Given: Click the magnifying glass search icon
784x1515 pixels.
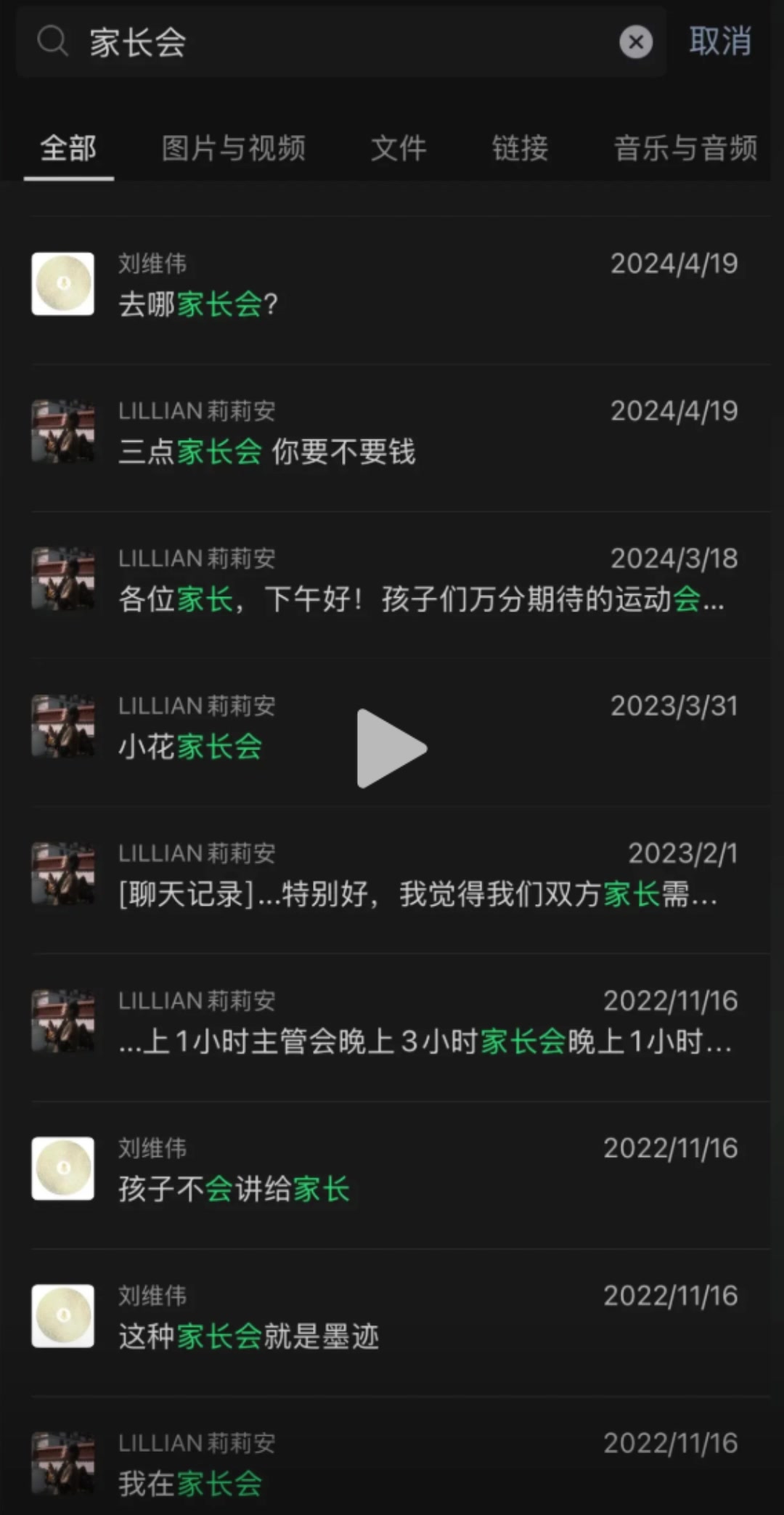Looking at the screenshot, I should (50, 42).
